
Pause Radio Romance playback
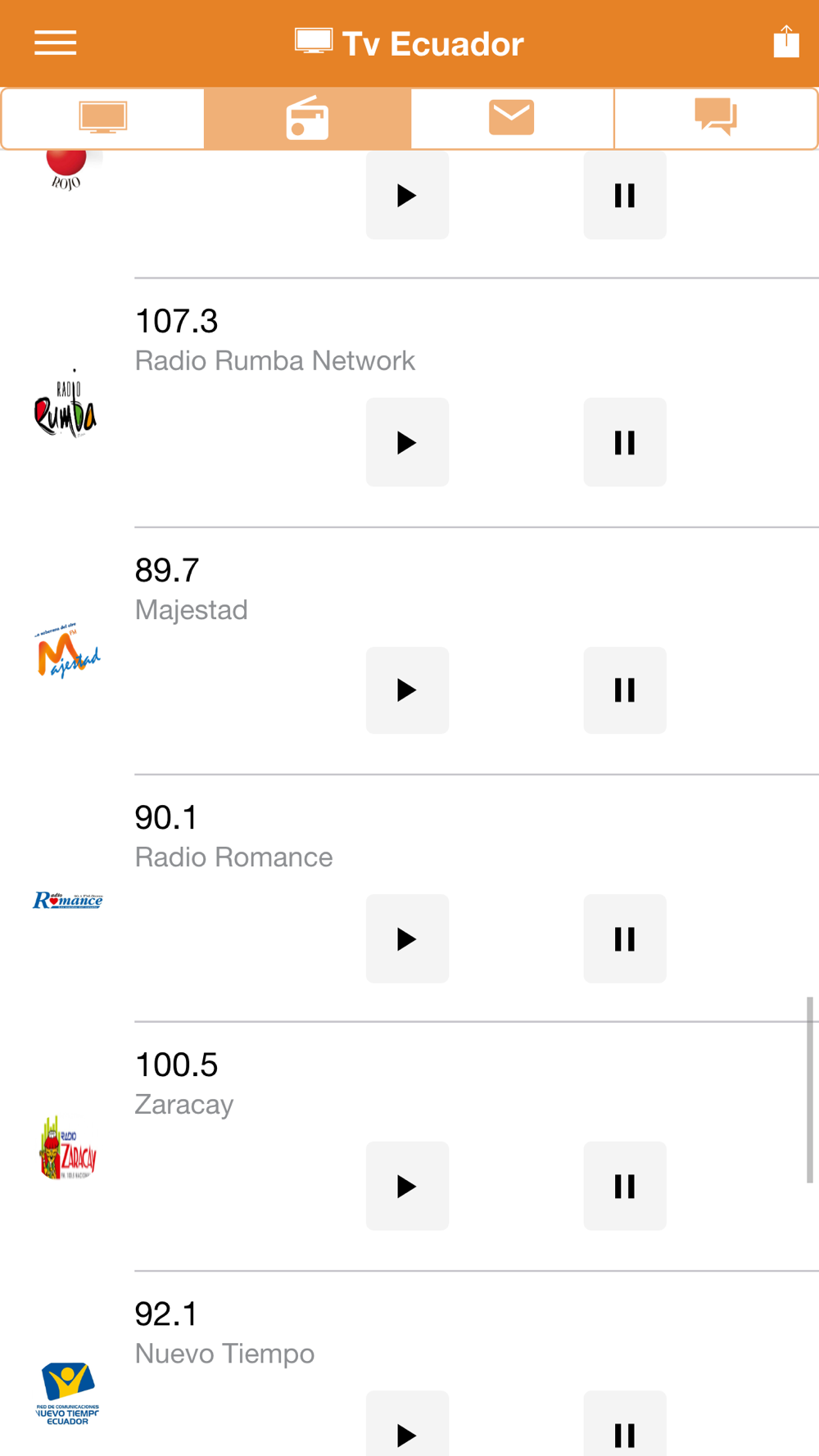point(625,938)
